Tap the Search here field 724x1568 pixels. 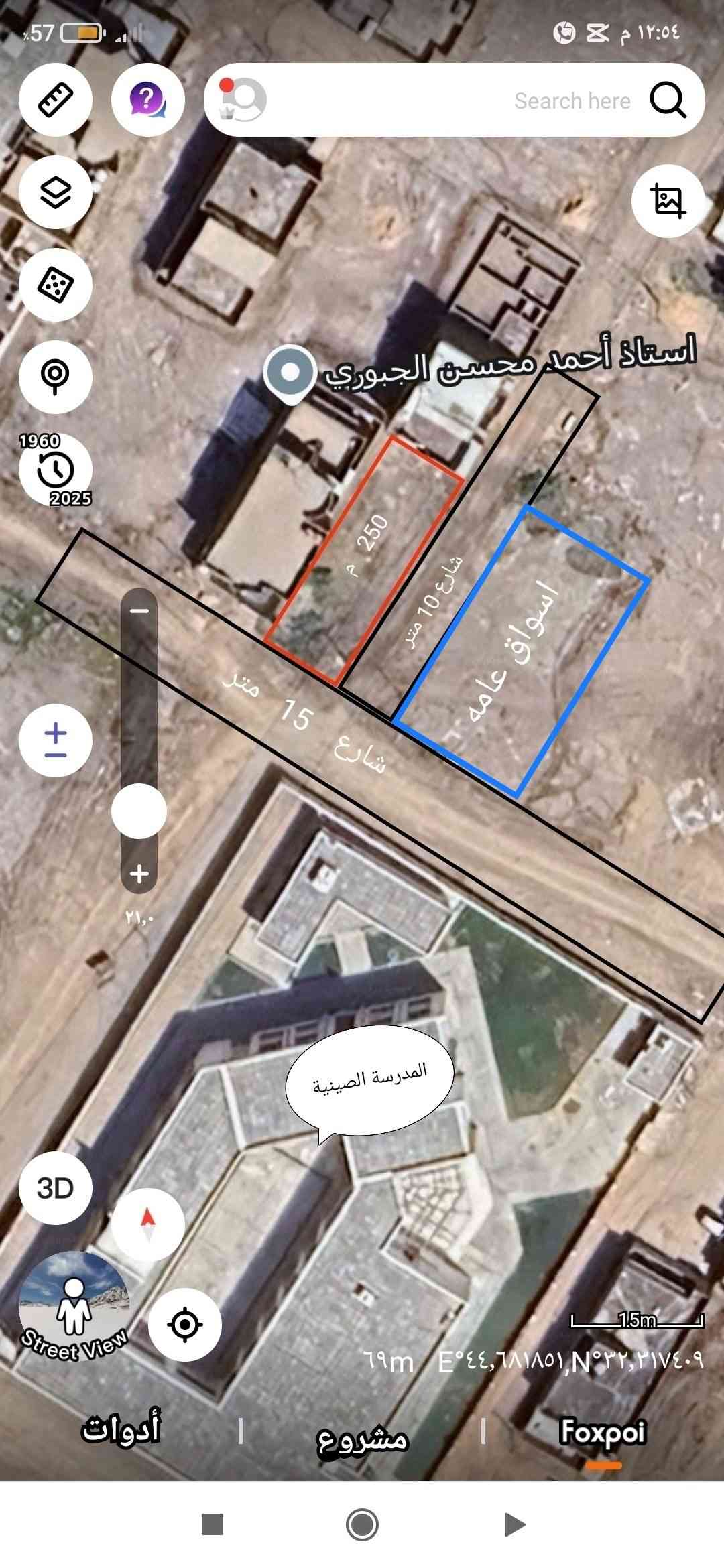pos(456,101)
